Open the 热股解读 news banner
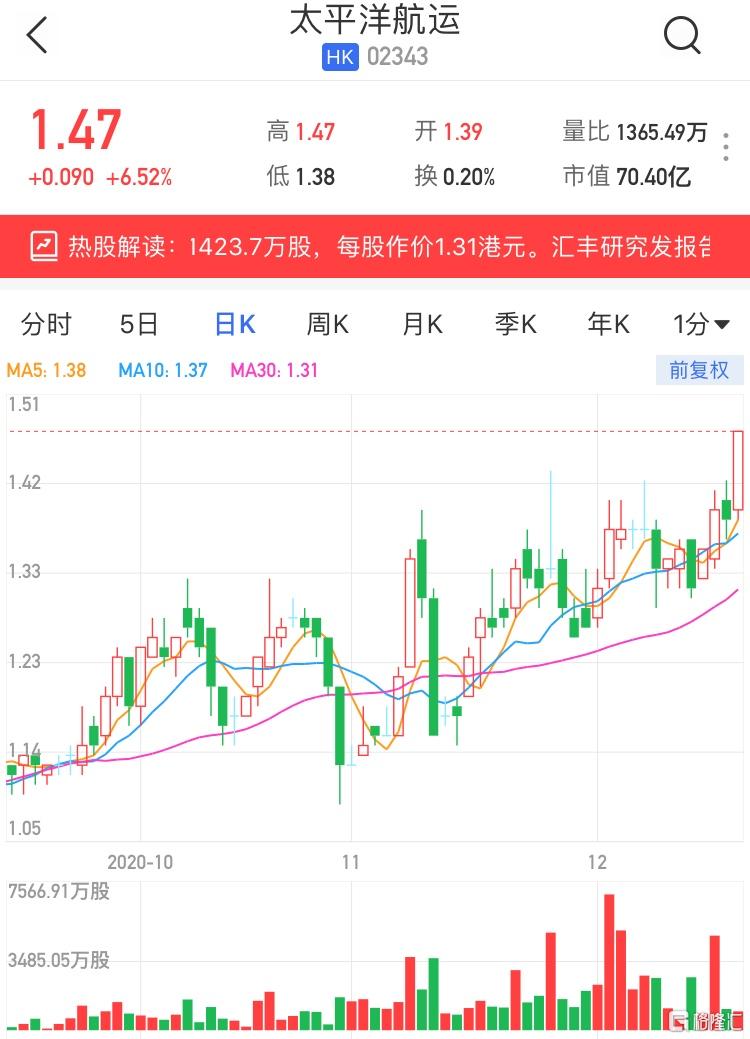This screenshot has width=750, height=1039. click(x=375, y=246)
